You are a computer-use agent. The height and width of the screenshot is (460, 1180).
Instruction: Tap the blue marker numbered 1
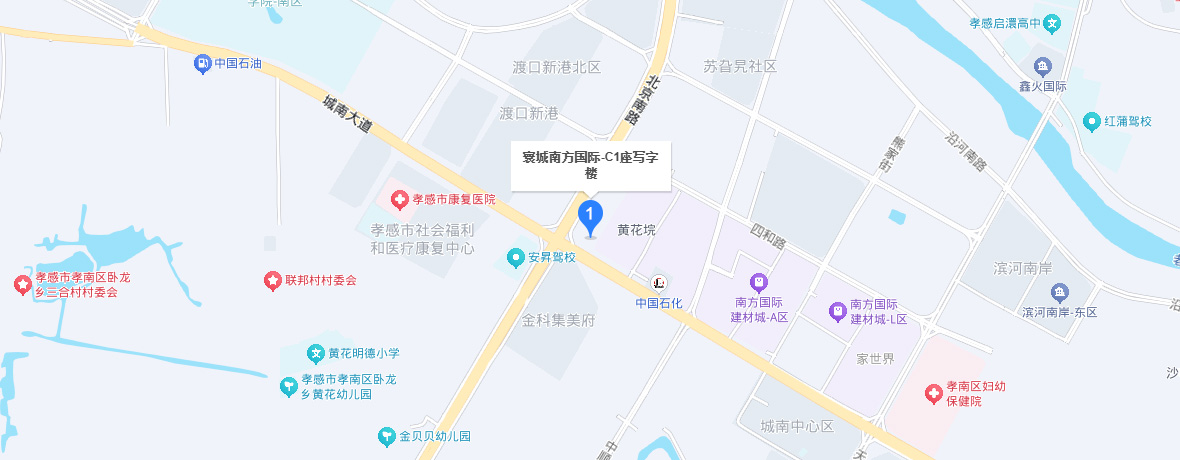pyautogui.click(x=590, y=215)
